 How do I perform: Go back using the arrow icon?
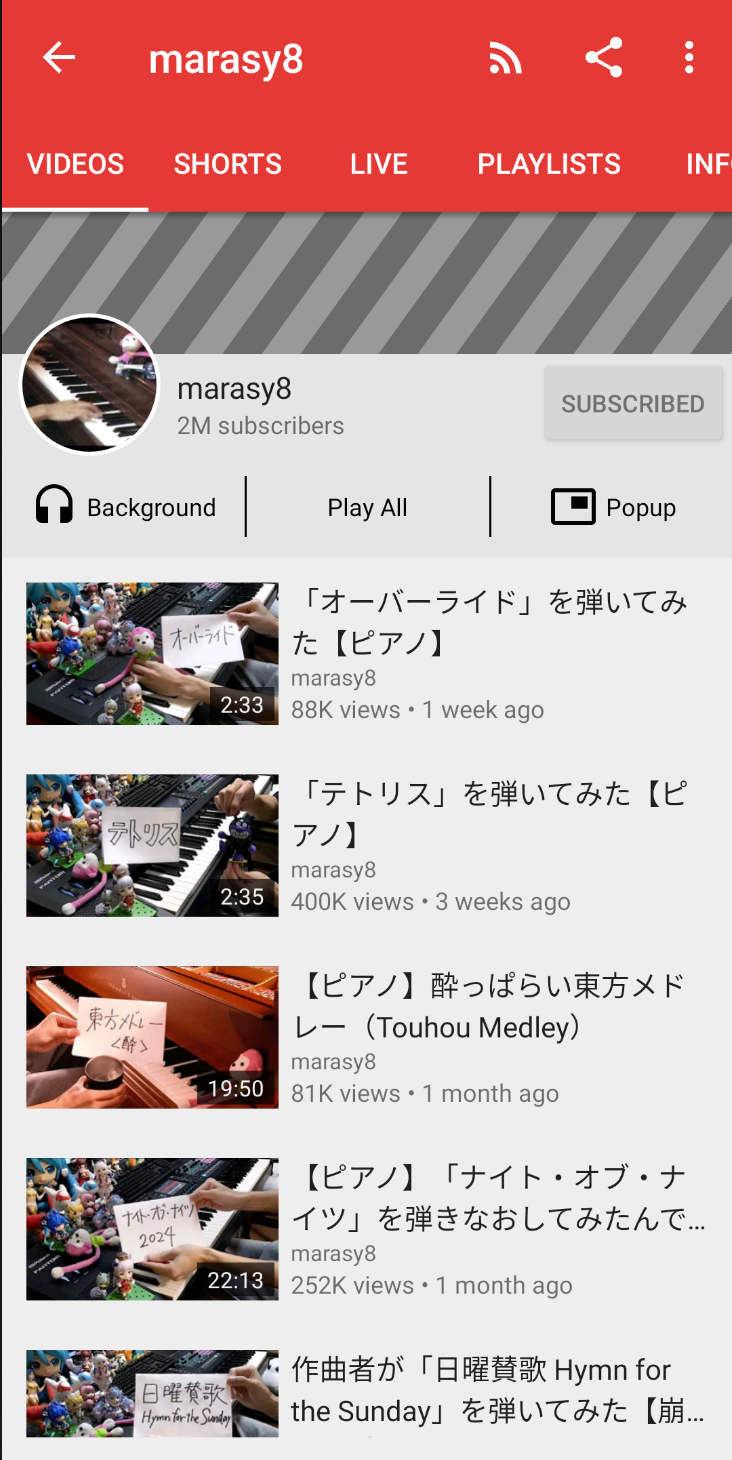(59, 58)
